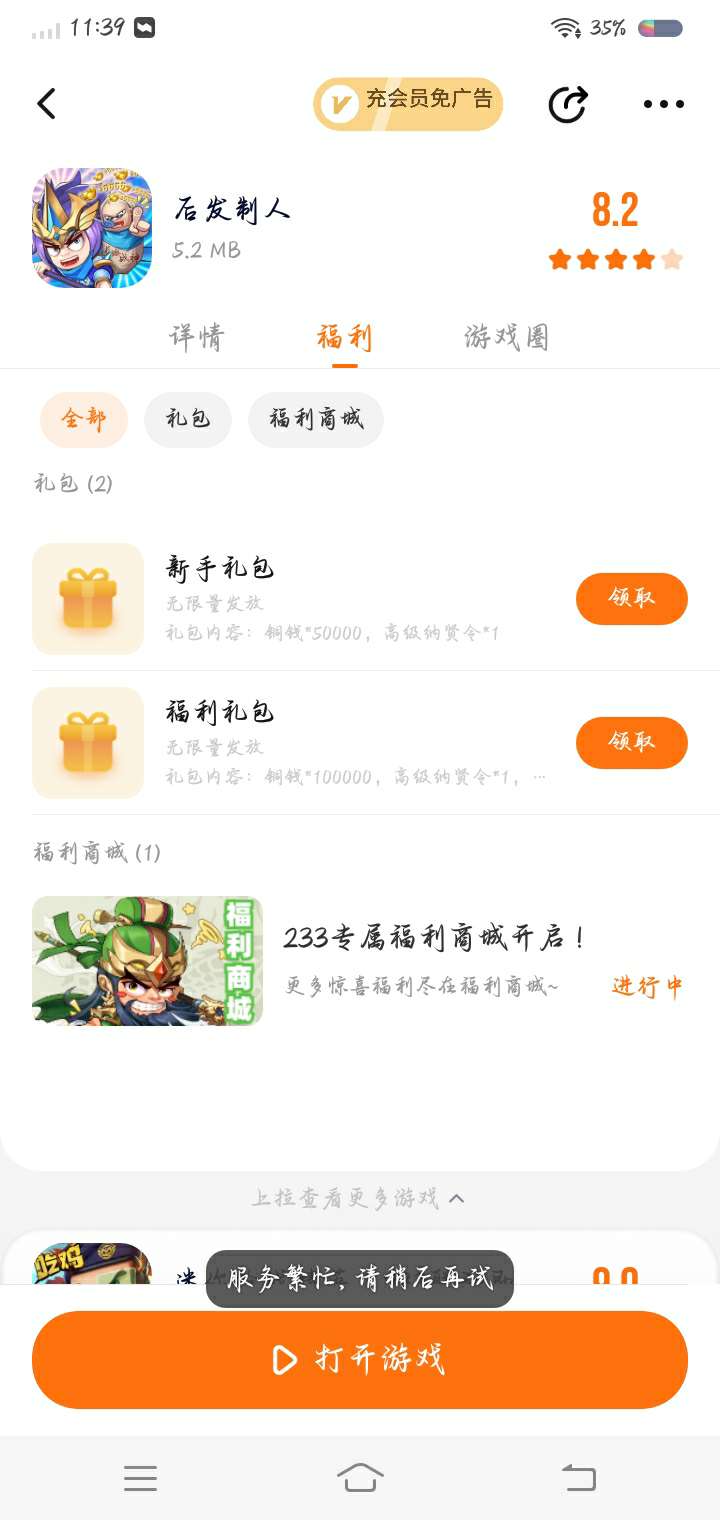This screenshot has height=1520, width=720.
Task: Go to the system home screen
Action: (360, 1477)
